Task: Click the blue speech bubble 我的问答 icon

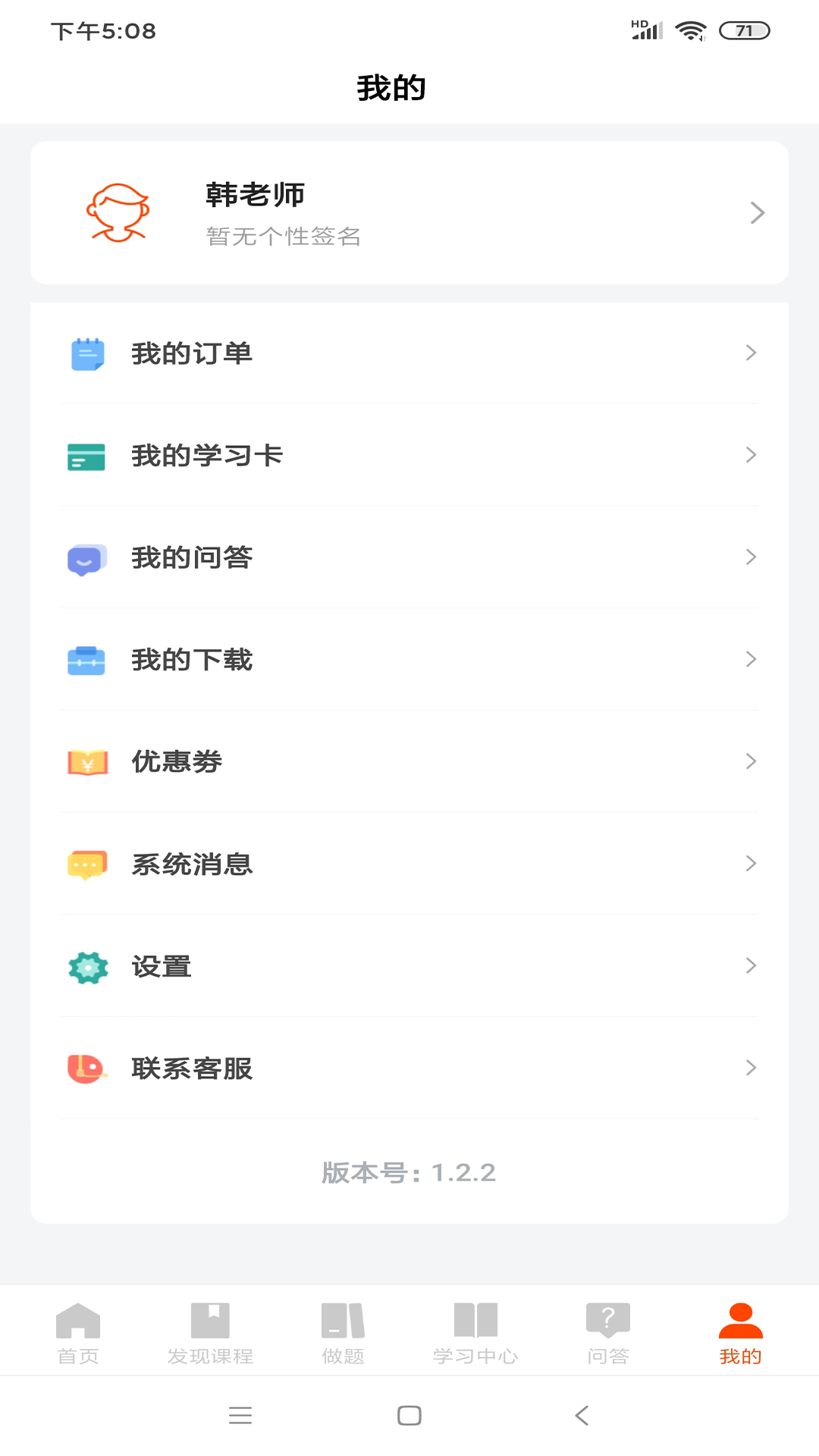Action: point(86,557)
